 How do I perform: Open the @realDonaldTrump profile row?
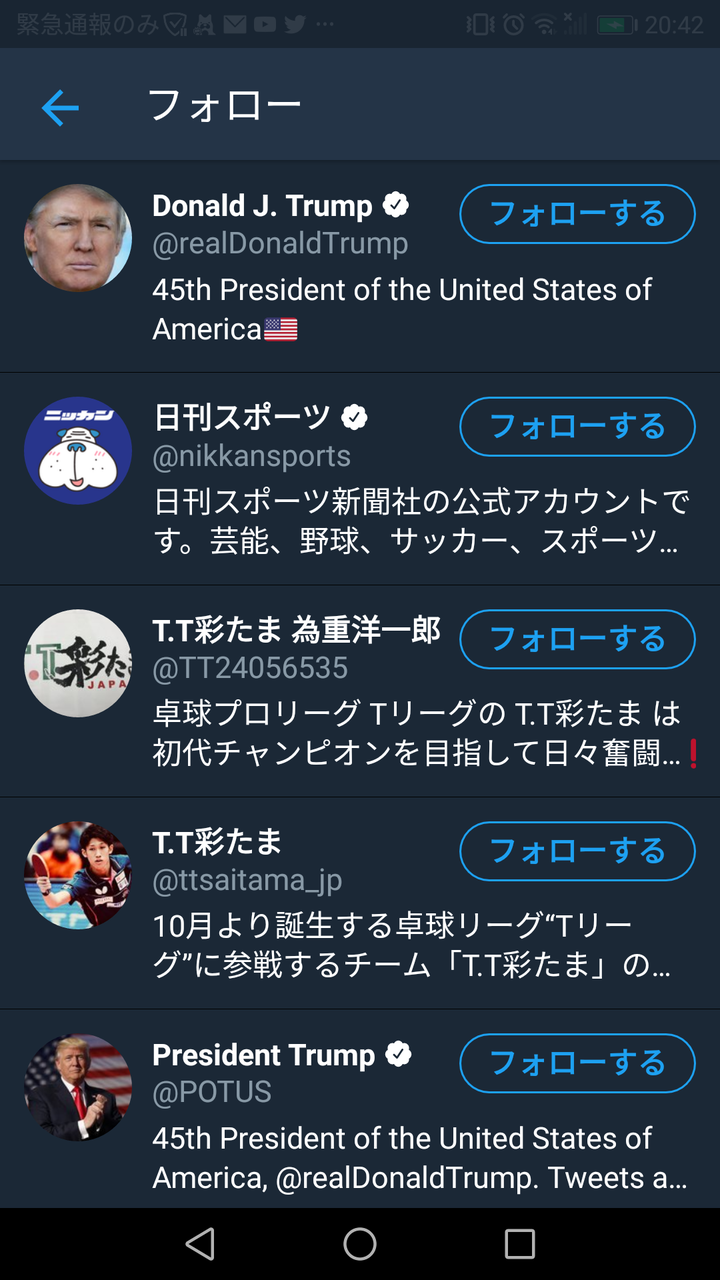pyautogui.click(x=360, y=267)
